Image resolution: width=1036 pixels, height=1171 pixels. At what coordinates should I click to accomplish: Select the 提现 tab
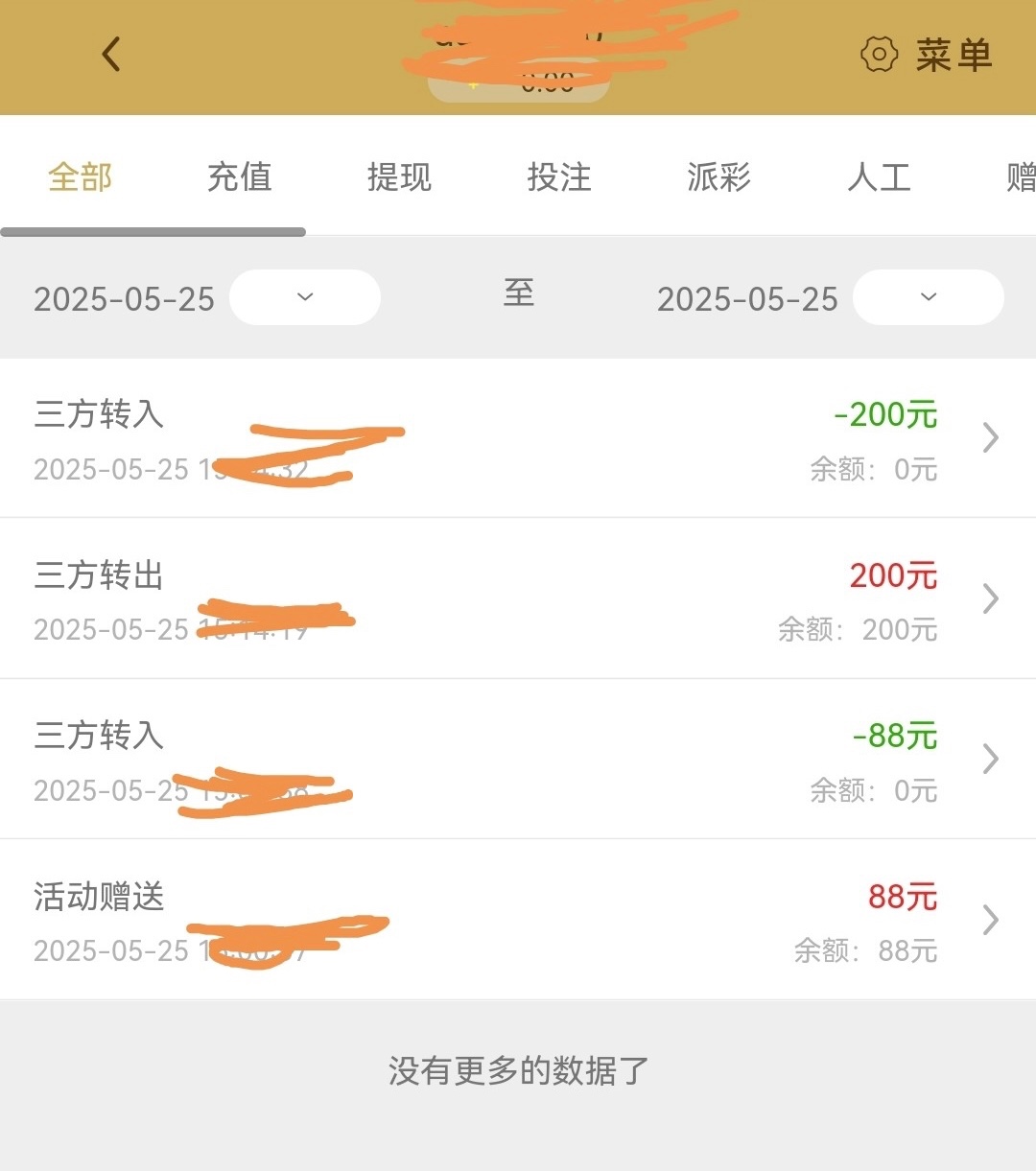pos(399,177)
